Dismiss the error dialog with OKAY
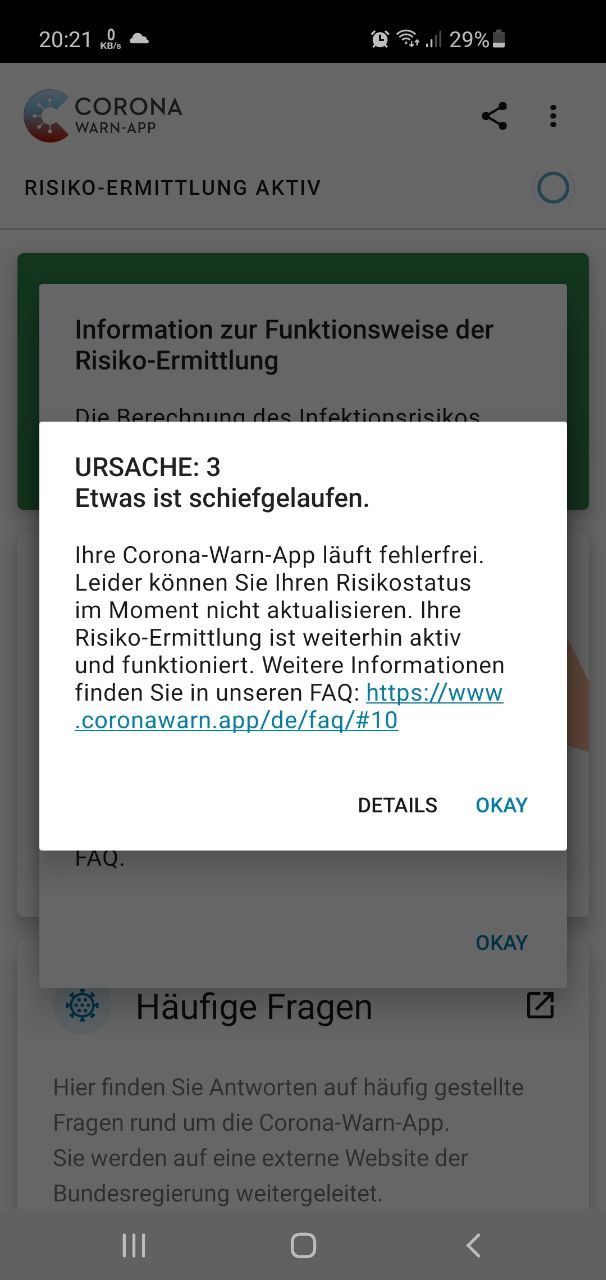606x1280 pixels. (501, 805)
